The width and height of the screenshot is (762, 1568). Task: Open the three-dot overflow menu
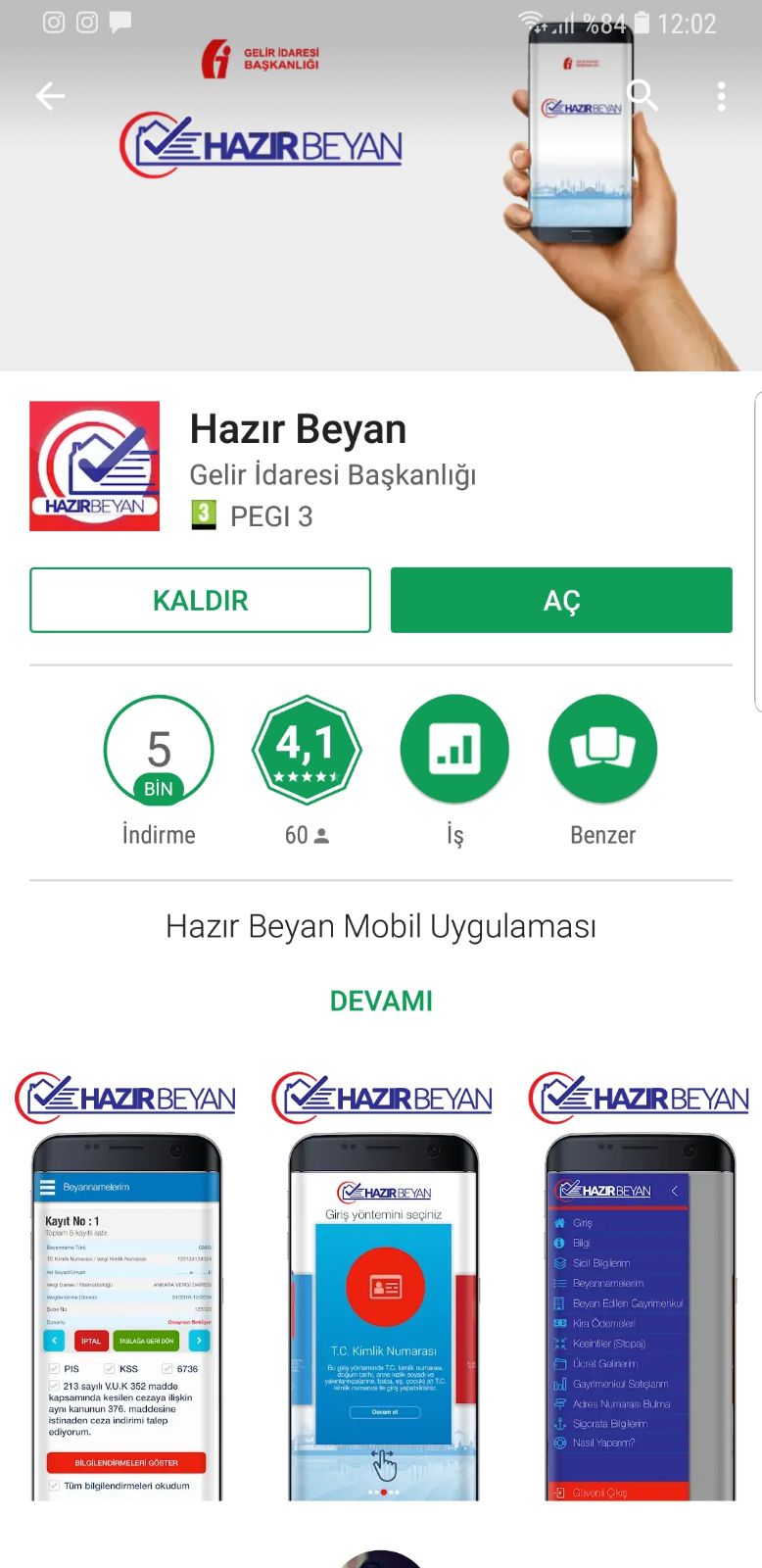(721, 96)
